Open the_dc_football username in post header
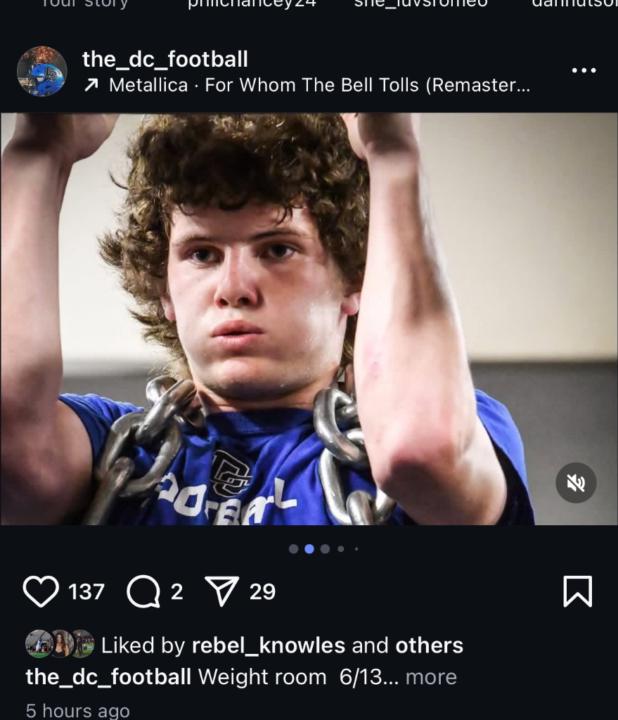The image size is (618, 720). coord(164,59)
